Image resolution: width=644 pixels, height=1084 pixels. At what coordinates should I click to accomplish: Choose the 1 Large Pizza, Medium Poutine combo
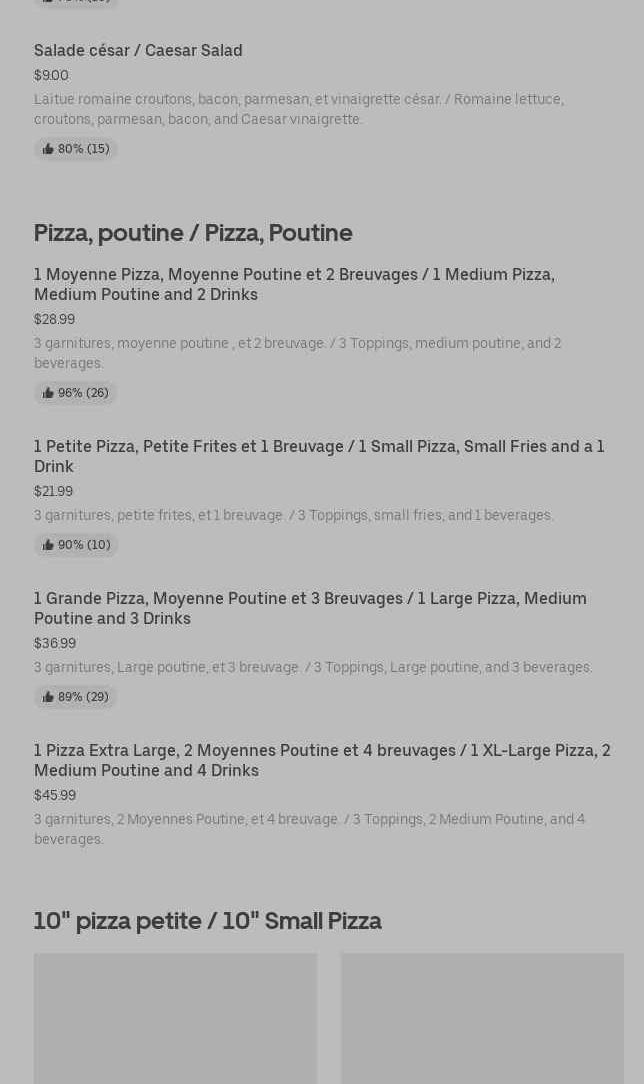(x=310, y=608)
